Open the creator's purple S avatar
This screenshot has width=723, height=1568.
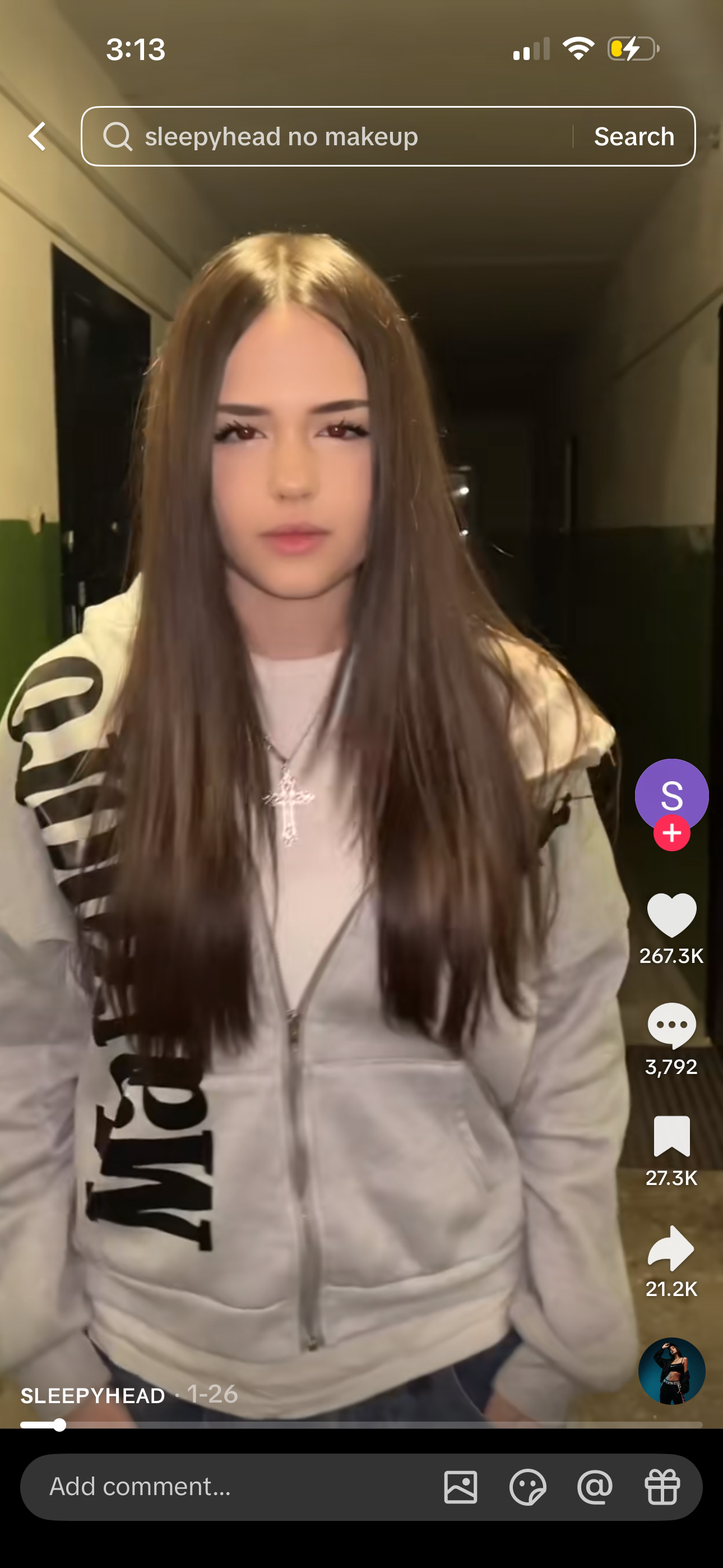[671, 794]
